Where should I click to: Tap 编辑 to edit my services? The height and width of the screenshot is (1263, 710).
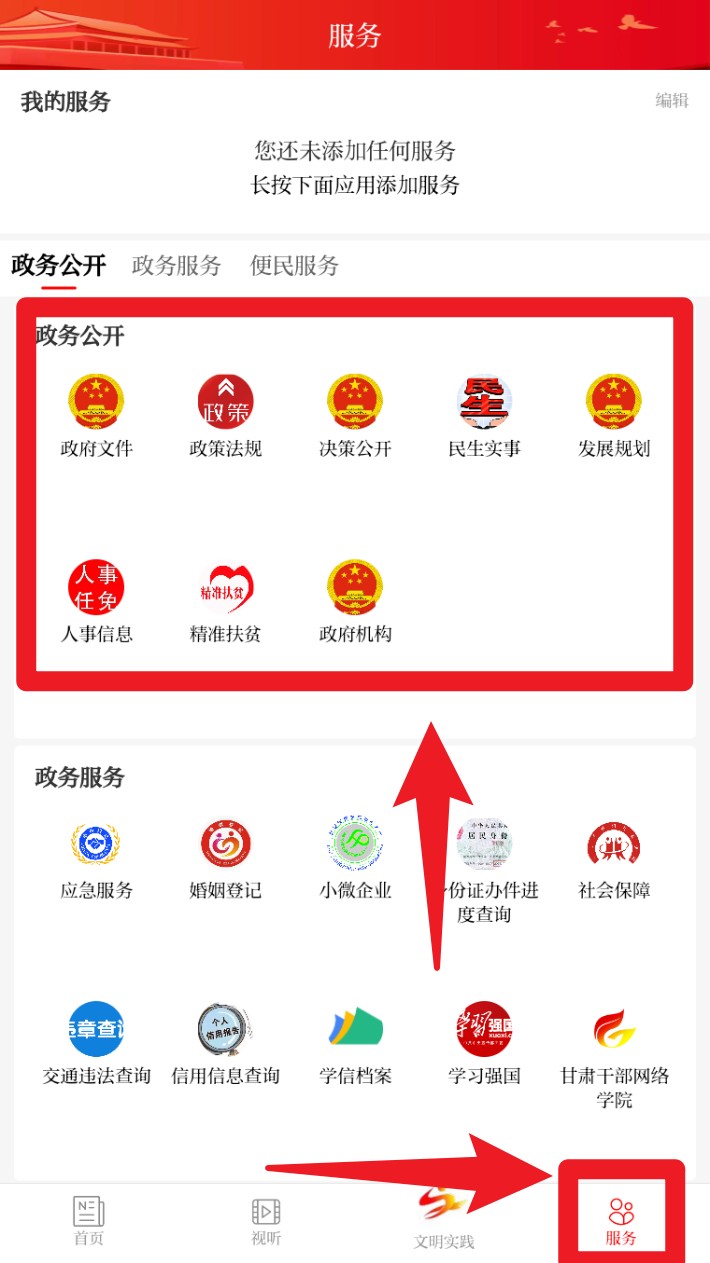point(672,101)
